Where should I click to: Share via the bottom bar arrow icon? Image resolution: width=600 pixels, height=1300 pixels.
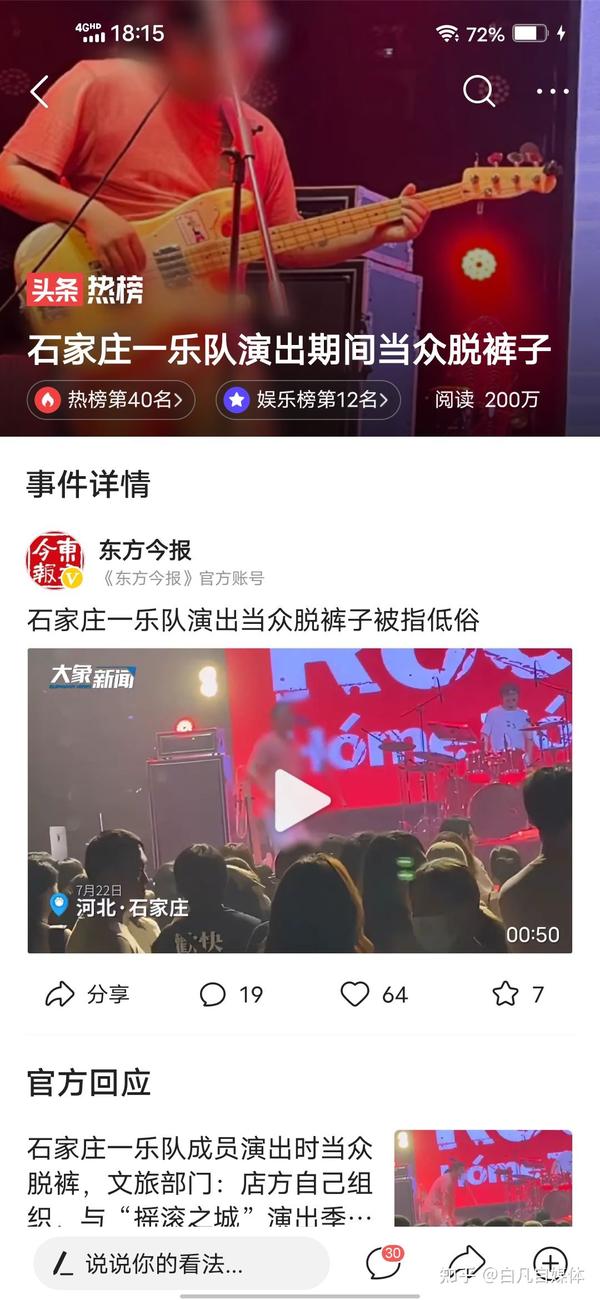[466, 1263]
